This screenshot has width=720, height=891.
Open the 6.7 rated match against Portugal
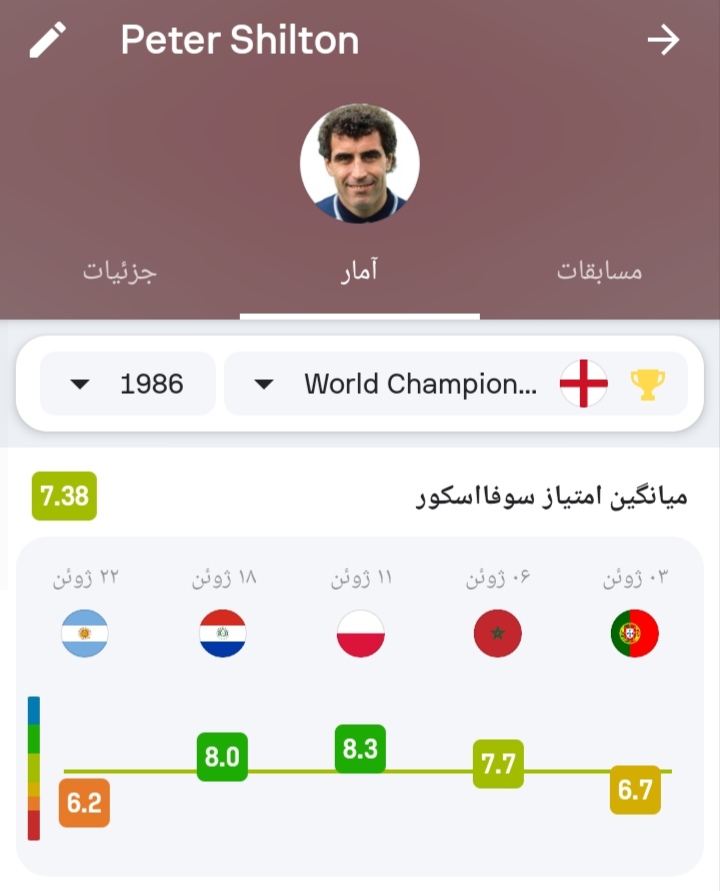click(635, 790)
